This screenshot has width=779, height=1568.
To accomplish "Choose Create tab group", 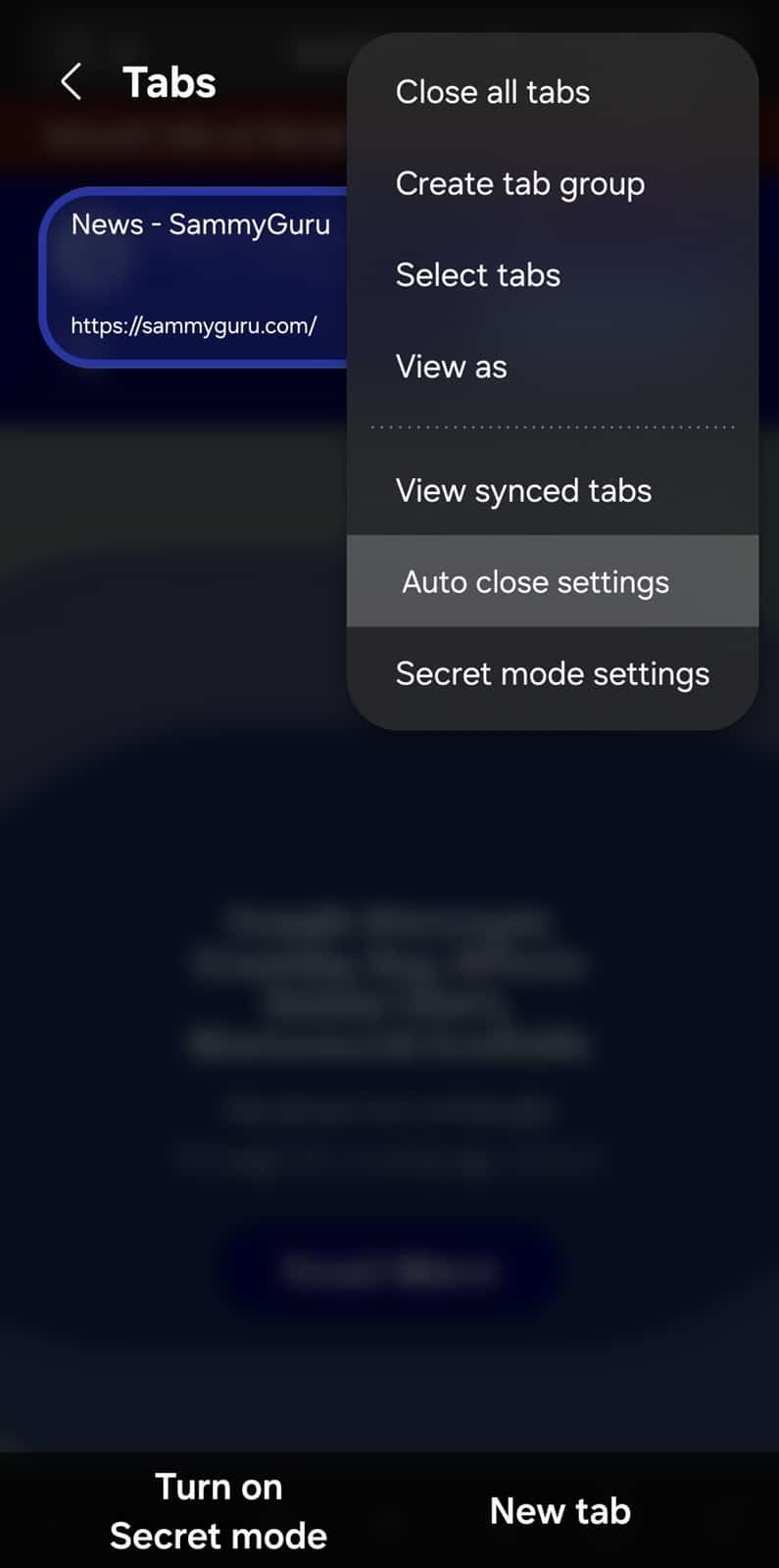I will coord(519,184).
